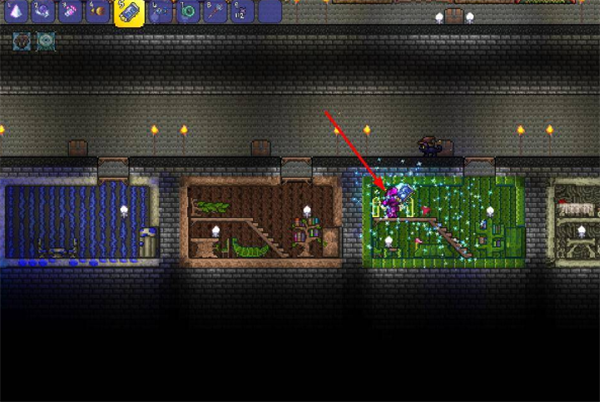Screen dimensions: 600x402
Task: Tap the first active buff icon
Action: coord(22,41)
